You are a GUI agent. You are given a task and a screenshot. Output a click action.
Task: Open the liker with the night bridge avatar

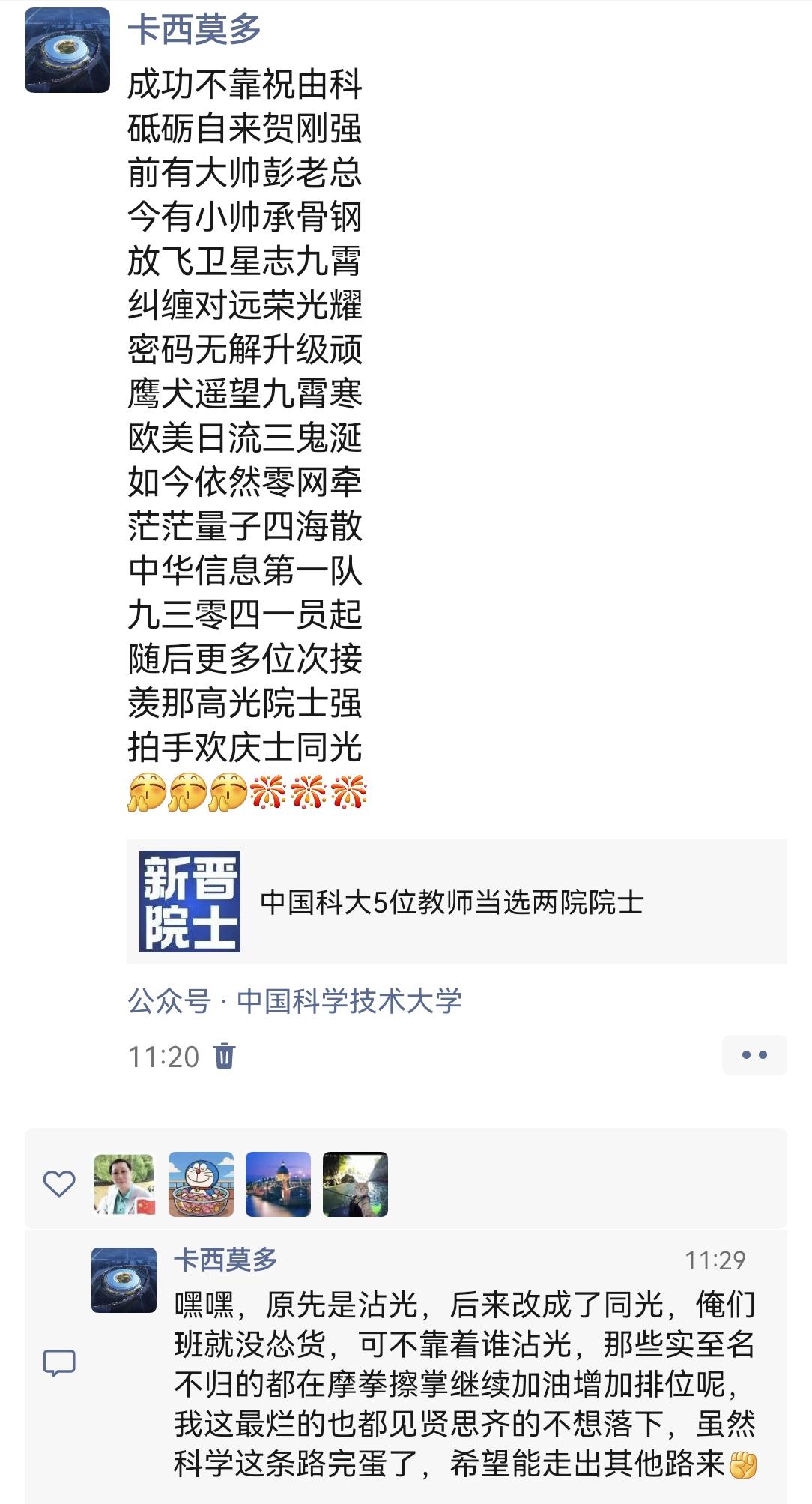coord(278,1184)
